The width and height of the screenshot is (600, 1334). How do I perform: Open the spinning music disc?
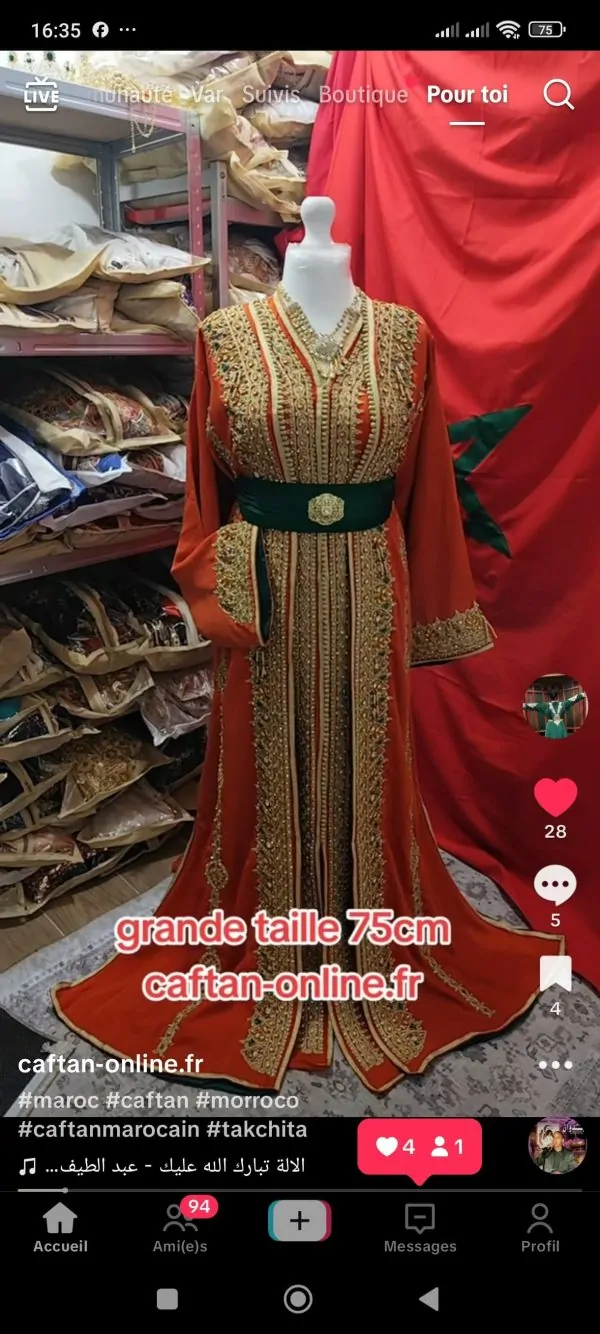coord(557,1145)
